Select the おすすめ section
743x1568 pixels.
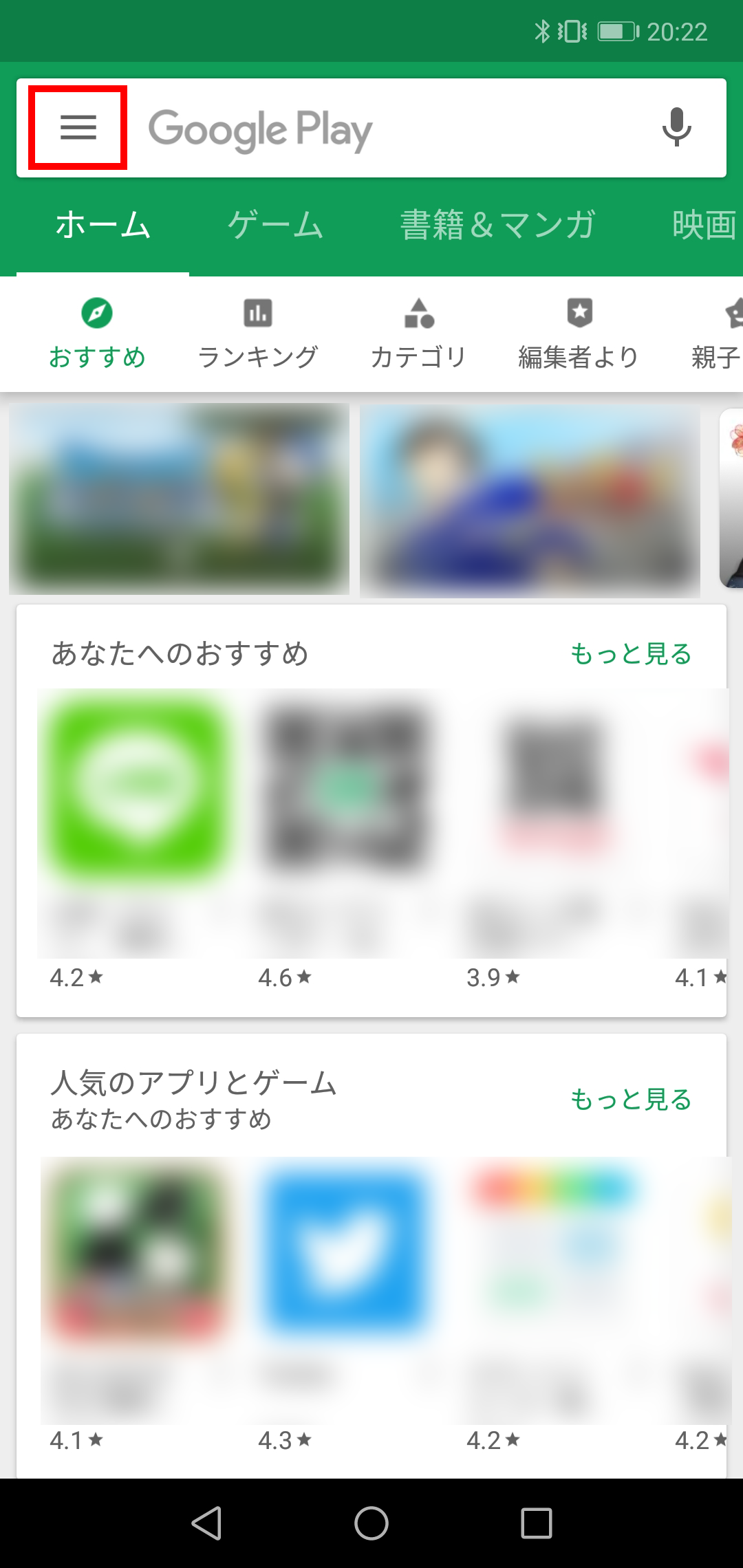coord(97,334)
